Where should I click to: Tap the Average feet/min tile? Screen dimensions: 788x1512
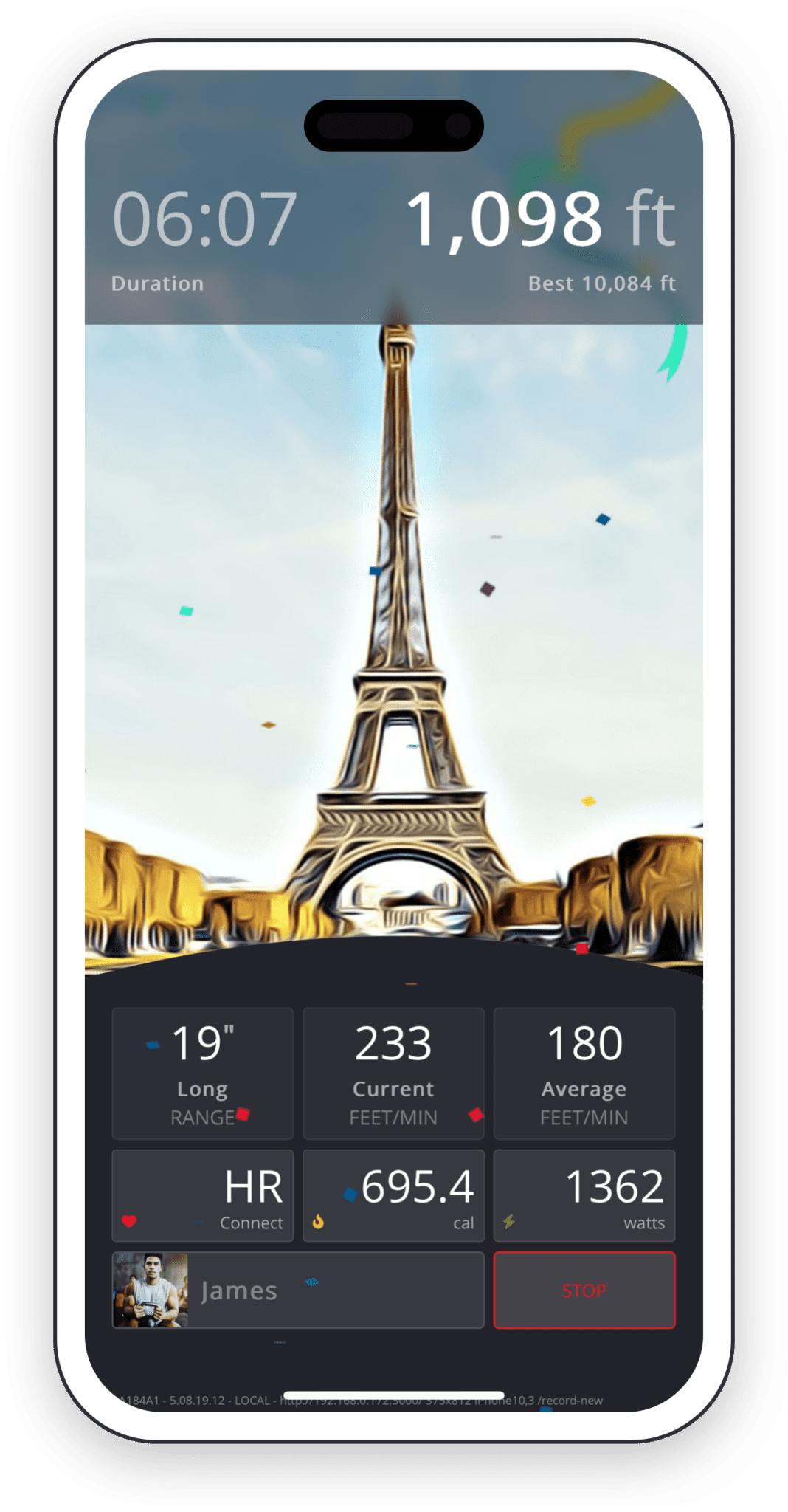coord(584,1073)
